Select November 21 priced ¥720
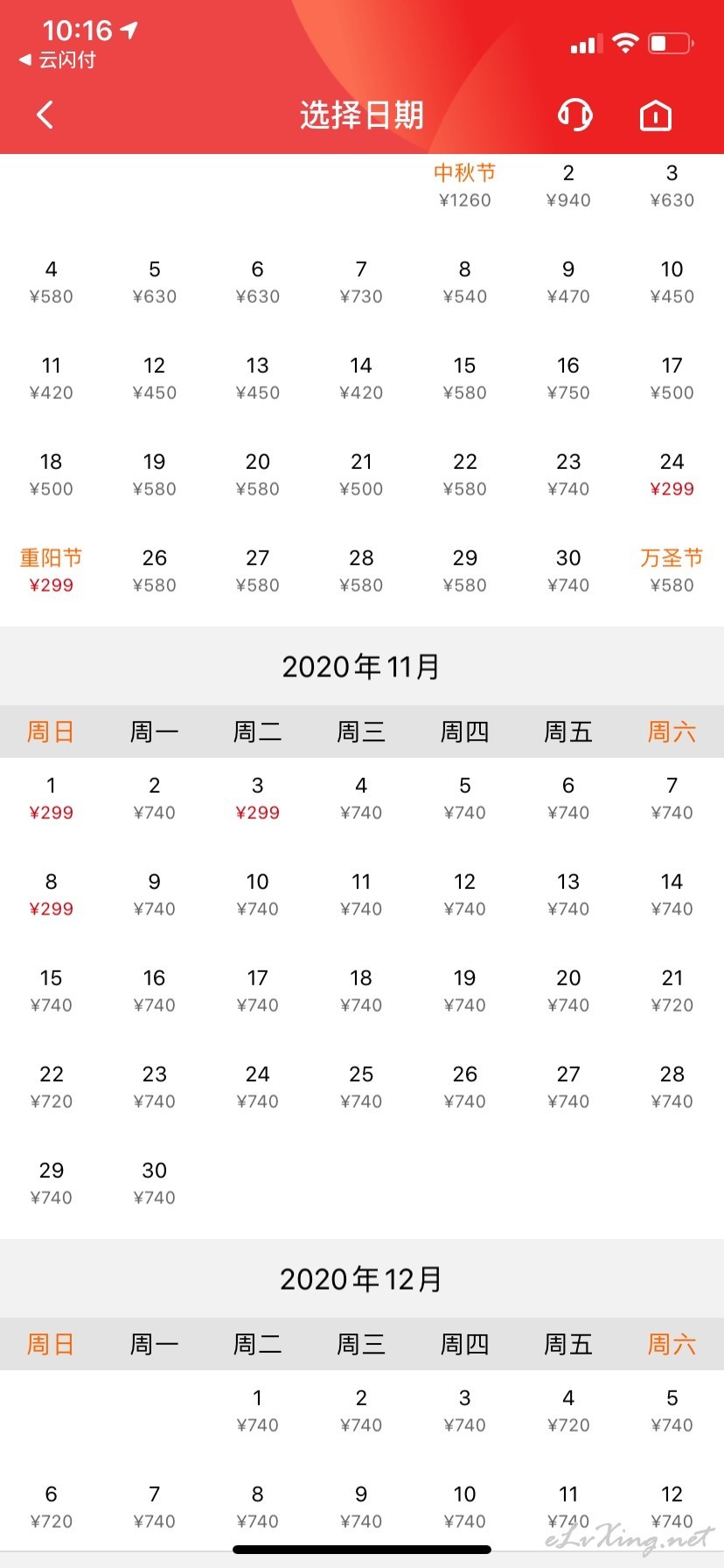The width and height of the screenshot is (724, 1568). (x=672, y=990)
